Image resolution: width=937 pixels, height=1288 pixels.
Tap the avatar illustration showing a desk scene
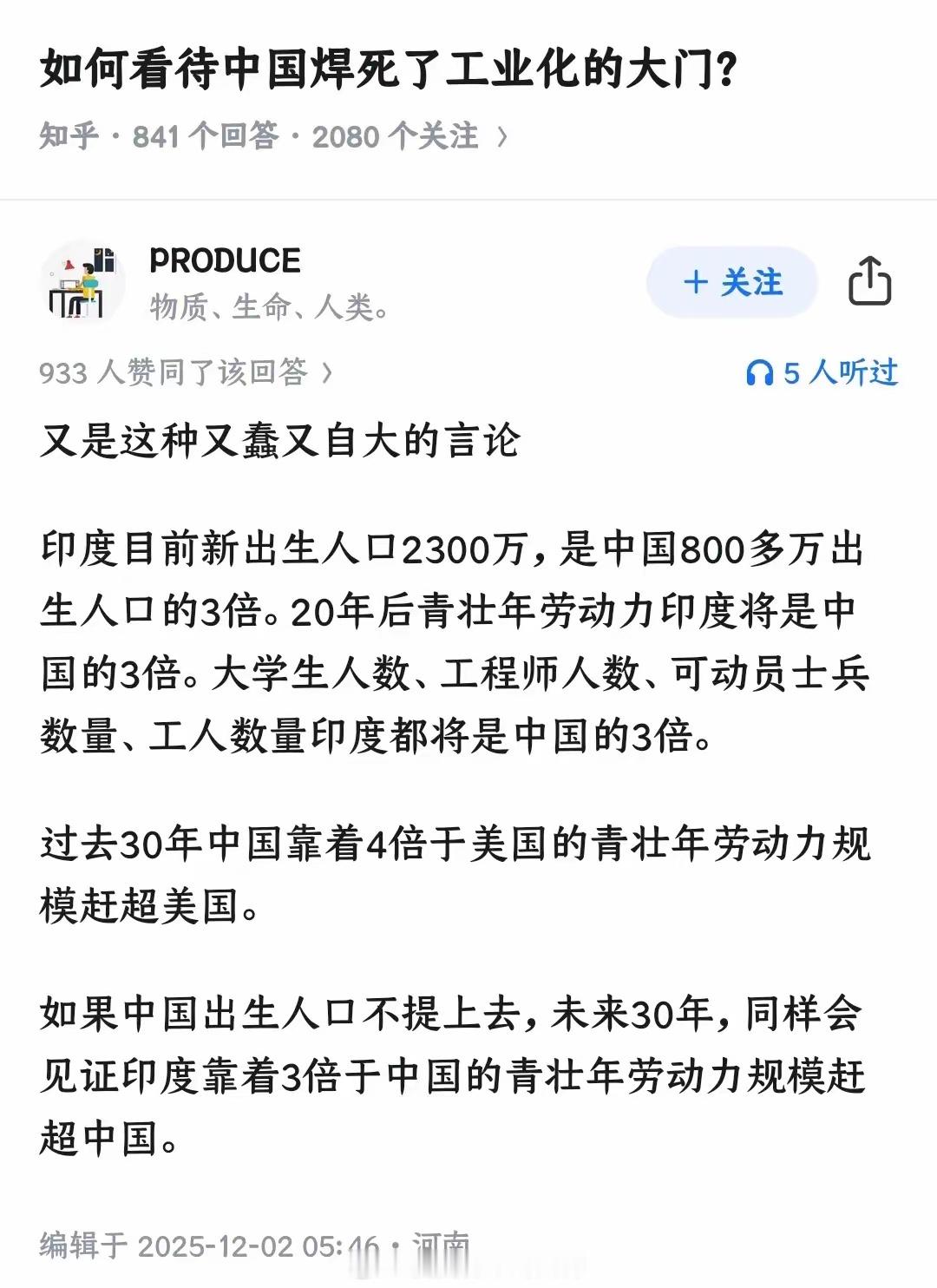pos(84,281)
